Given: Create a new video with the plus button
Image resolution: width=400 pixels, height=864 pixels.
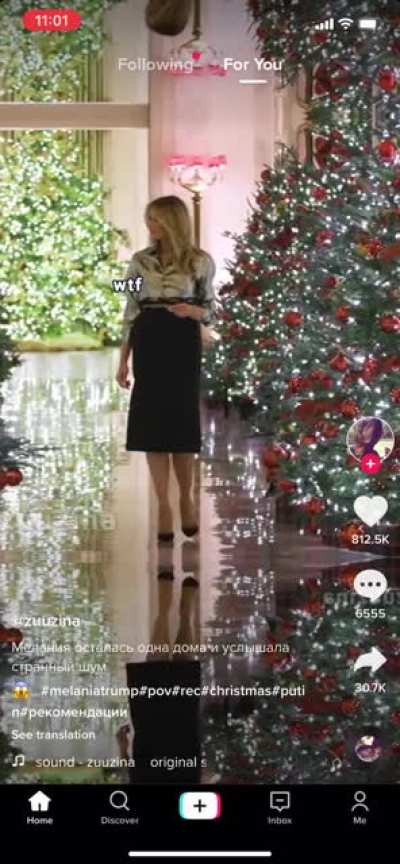Looking at the screenshot, I should [x=200, y=806].
